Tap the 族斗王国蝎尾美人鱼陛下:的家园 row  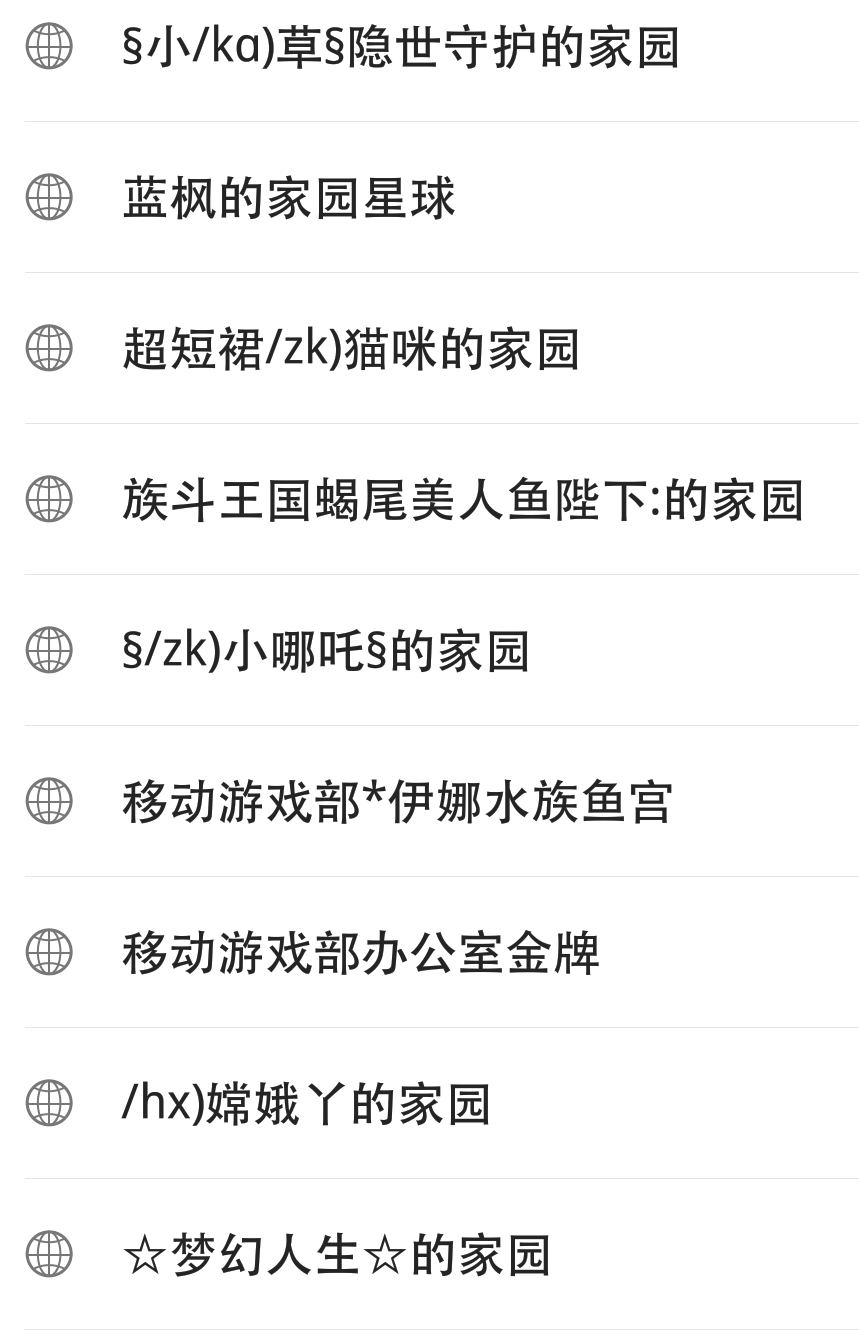click(463, 500)
